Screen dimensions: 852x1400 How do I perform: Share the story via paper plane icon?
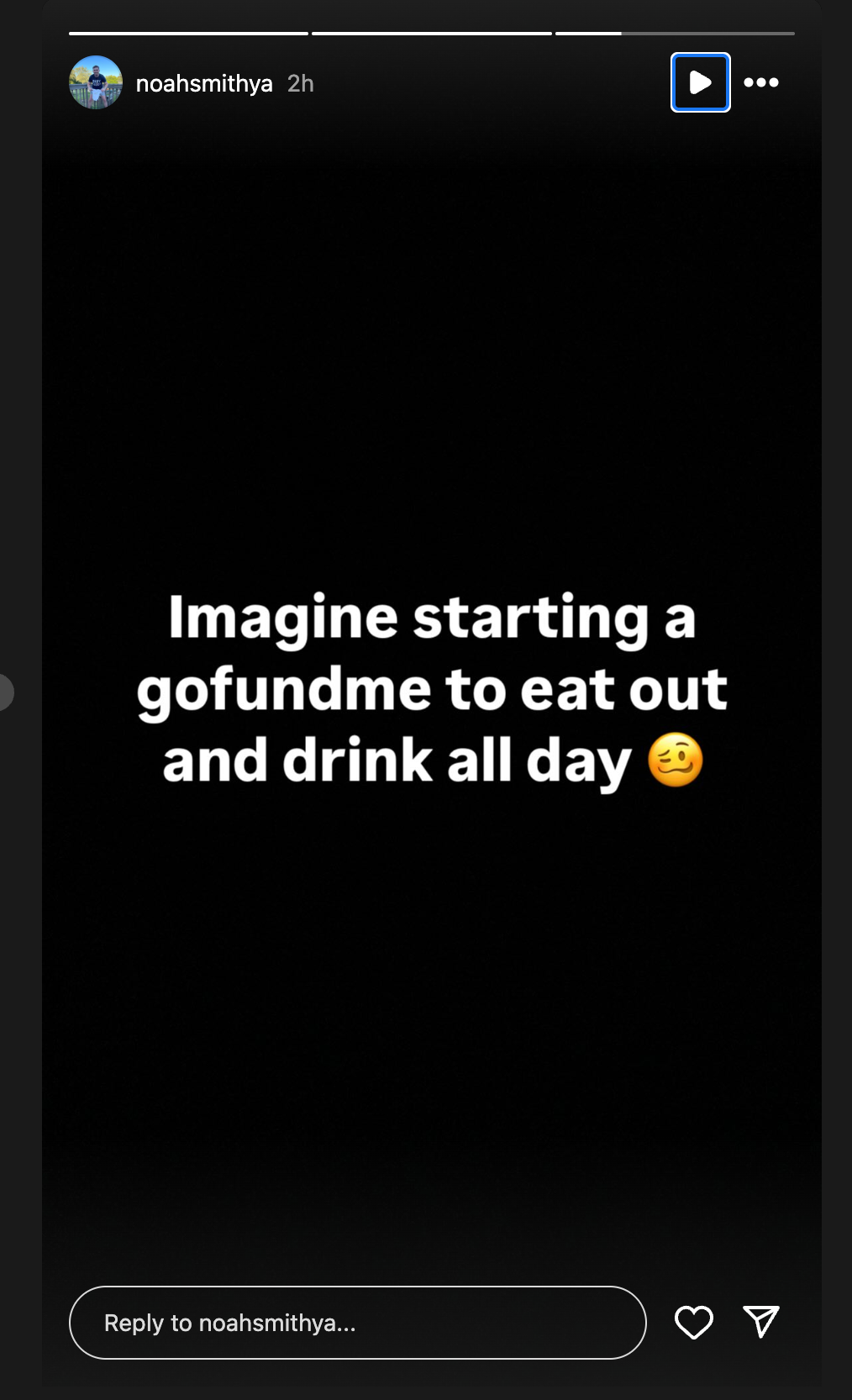coord(761,1322)
